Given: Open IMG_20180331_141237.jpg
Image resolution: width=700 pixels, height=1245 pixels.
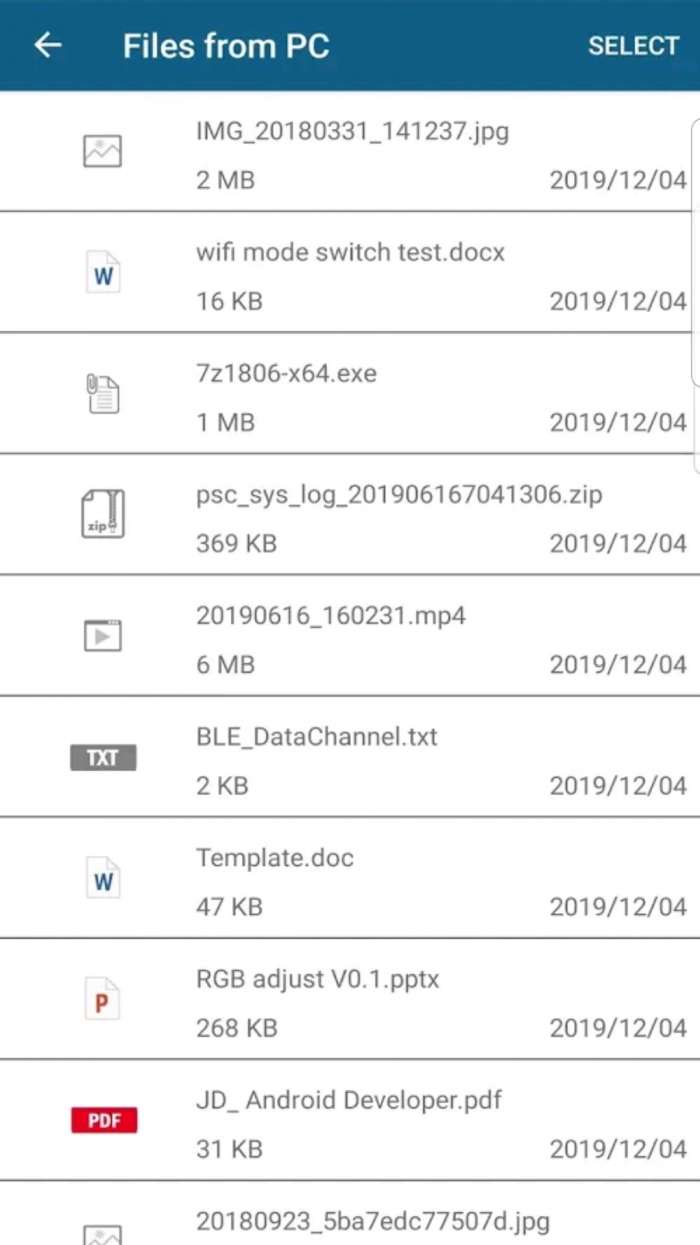Looking at the screenshot, I should coord(350,151).
